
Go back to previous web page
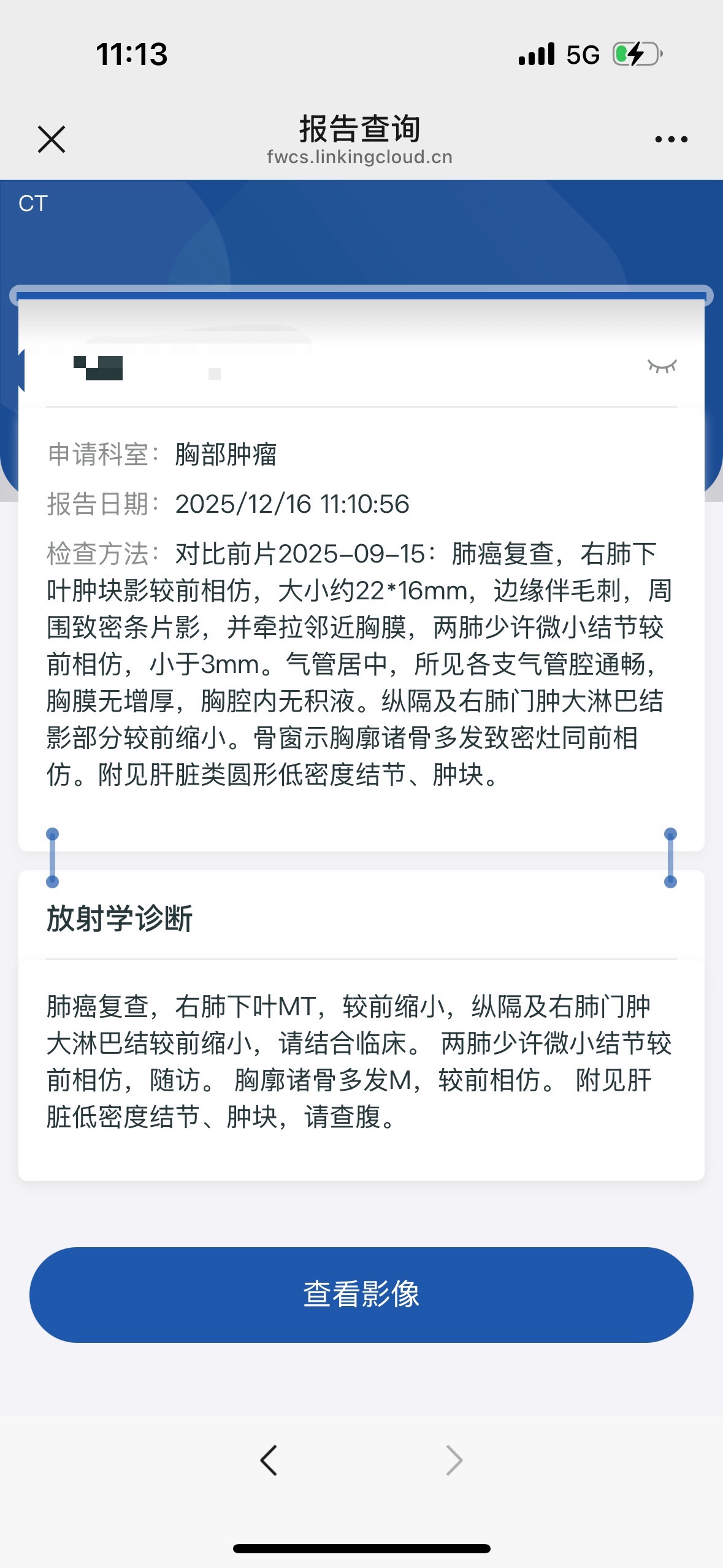269,1460
